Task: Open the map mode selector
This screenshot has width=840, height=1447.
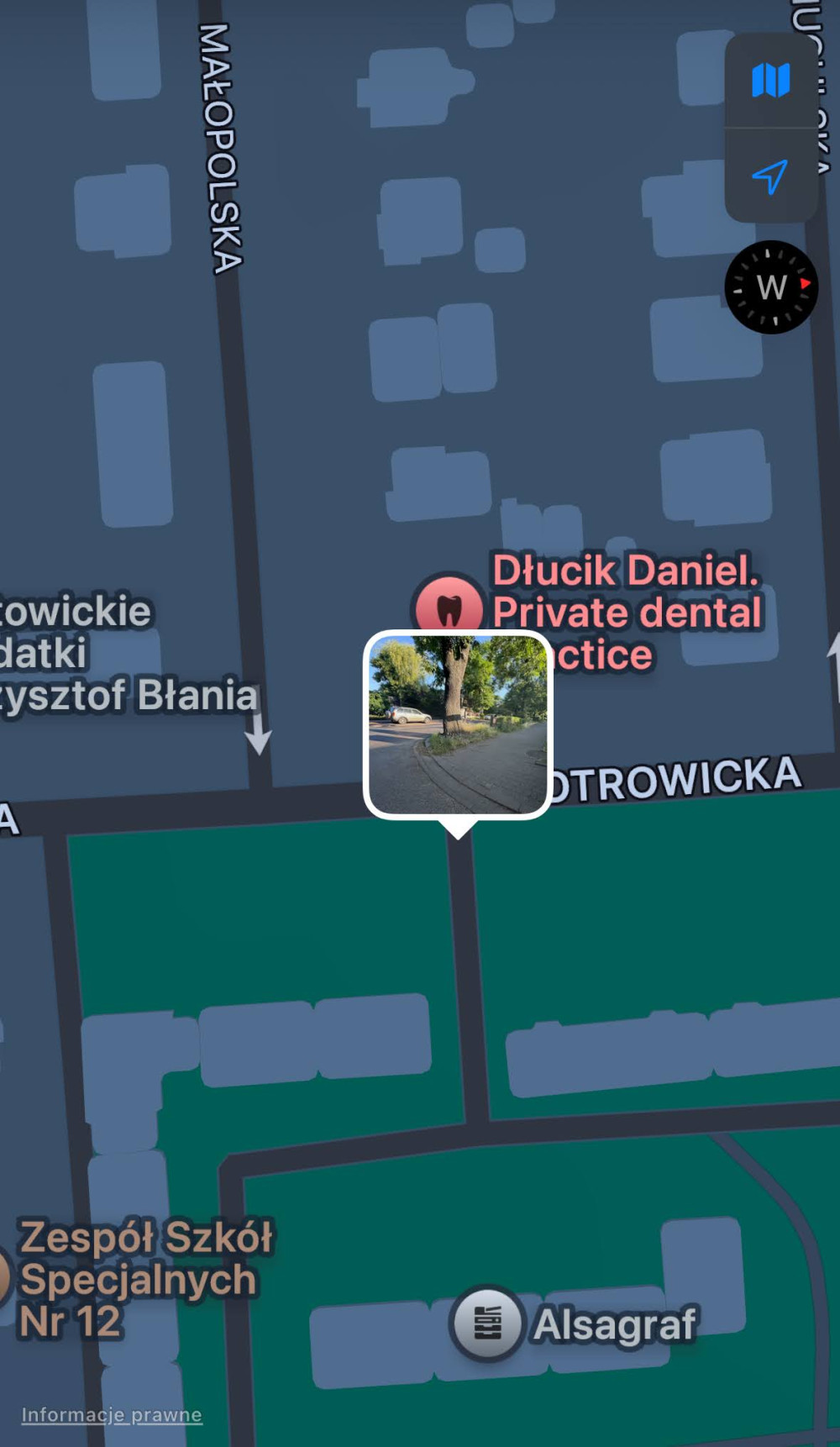Action: tap(770, 81)
